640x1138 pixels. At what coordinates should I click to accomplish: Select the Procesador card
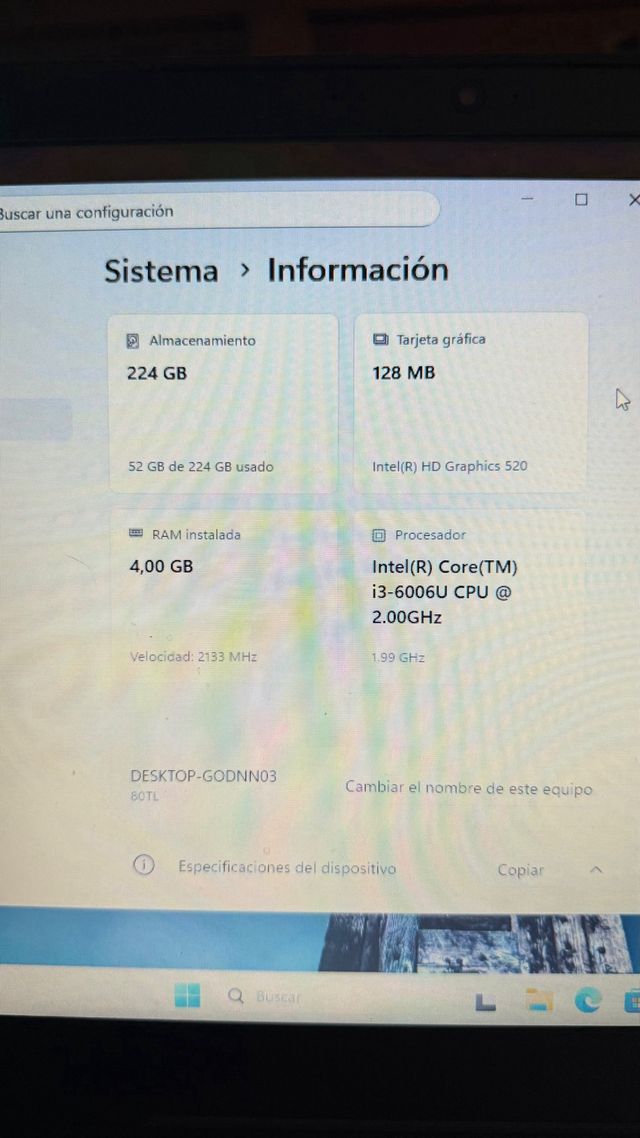(470, 595)
